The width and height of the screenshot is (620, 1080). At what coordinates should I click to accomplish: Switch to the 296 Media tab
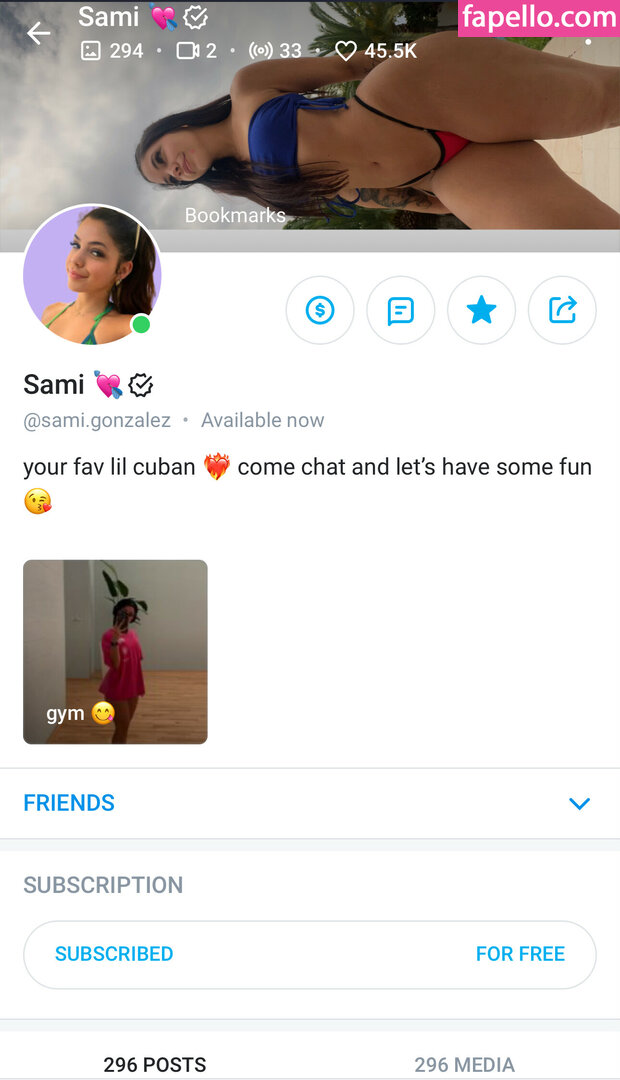[x=465, y=1064]
